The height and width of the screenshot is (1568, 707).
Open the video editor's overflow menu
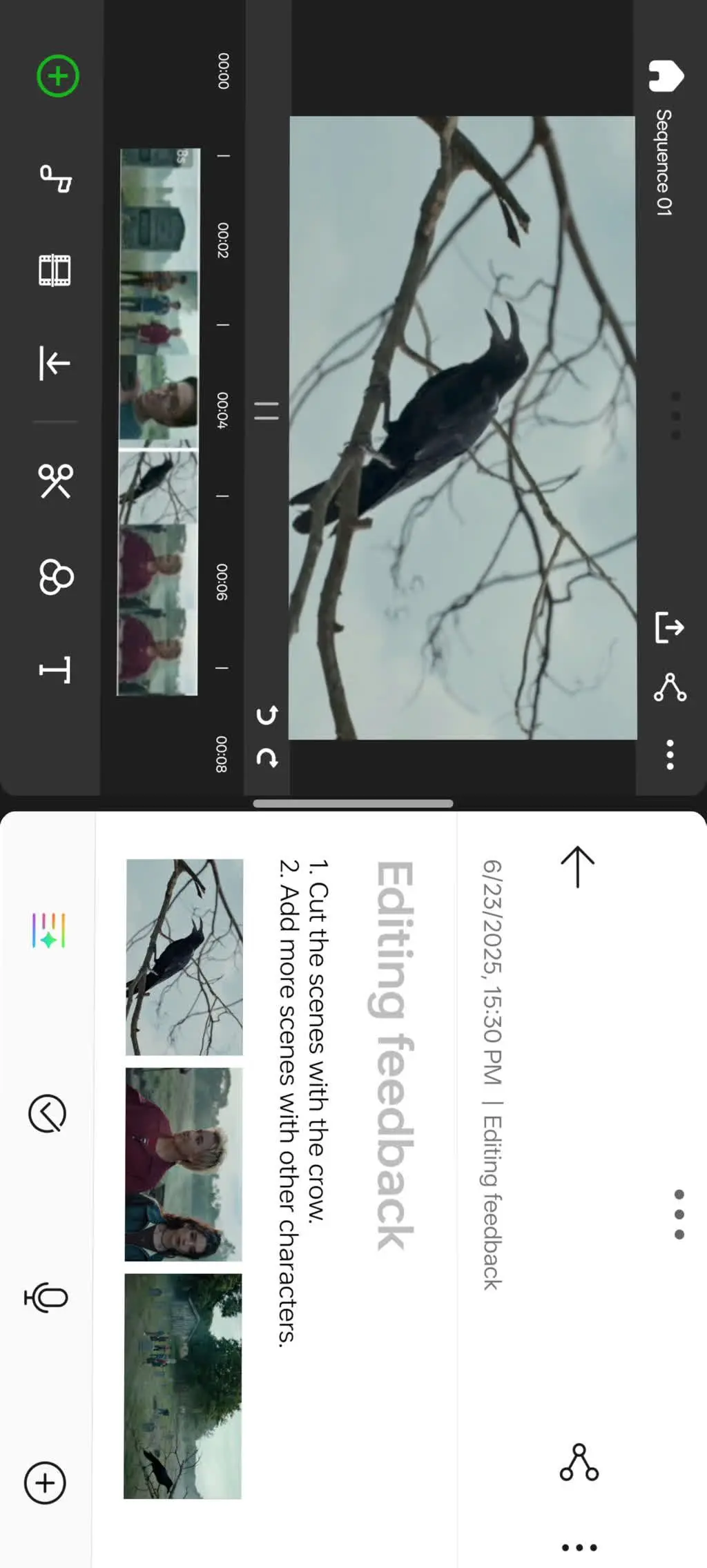[x=670, y=754]
